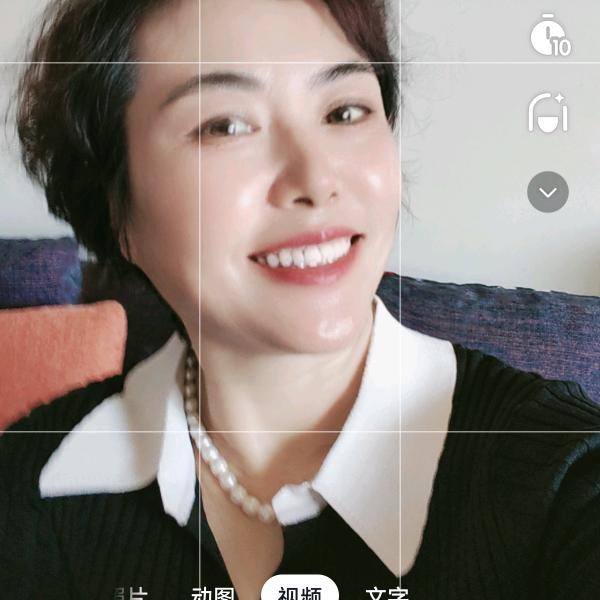
Task: Open the beauty filter icon
Action: click(x=548, y=113)
